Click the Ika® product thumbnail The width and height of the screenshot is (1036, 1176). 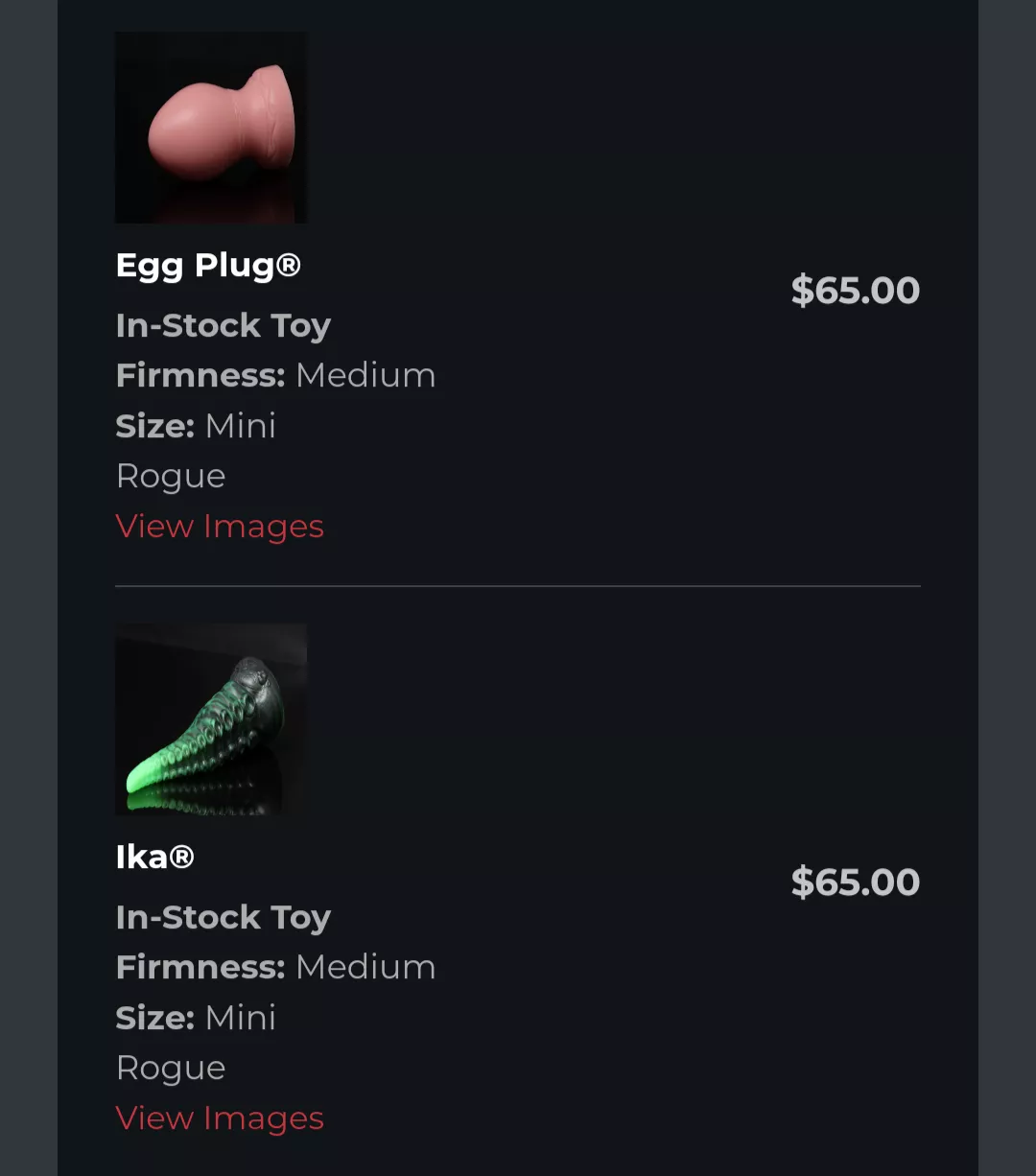[210, 718]
